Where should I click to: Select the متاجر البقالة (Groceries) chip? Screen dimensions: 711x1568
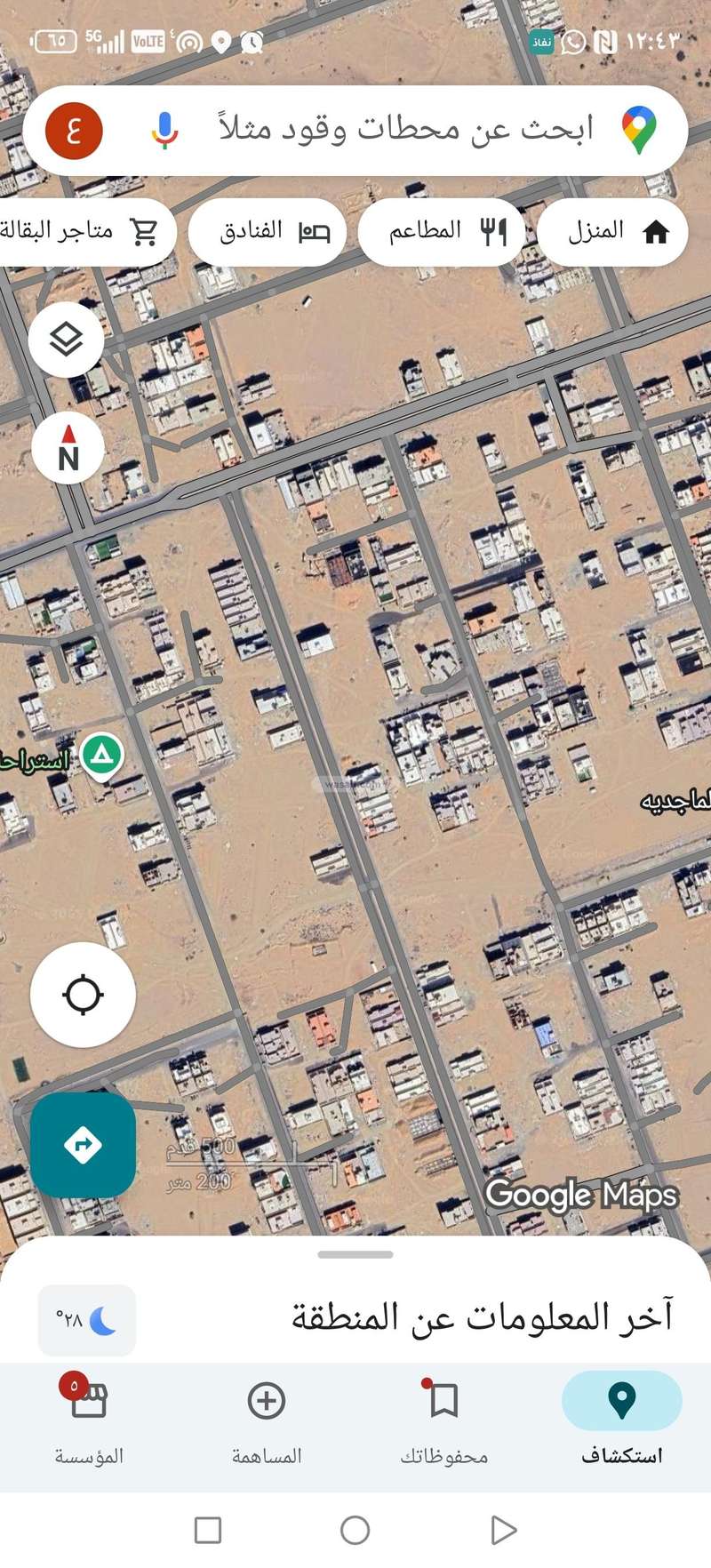[x=82, y=232]
